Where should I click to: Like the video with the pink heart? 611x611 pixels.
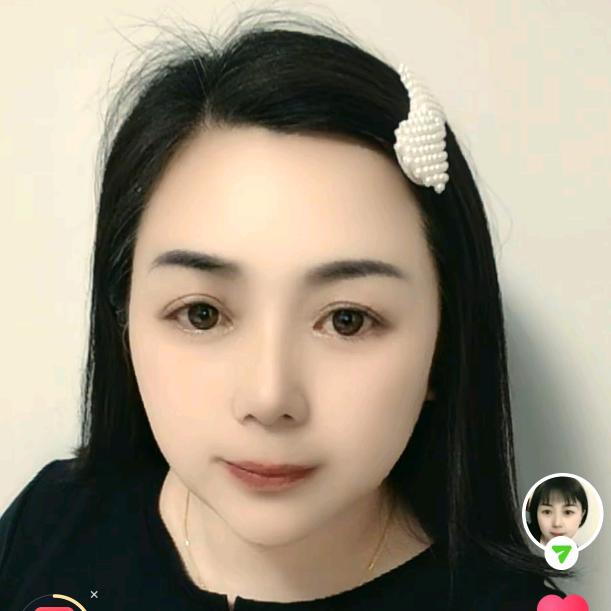563,602
